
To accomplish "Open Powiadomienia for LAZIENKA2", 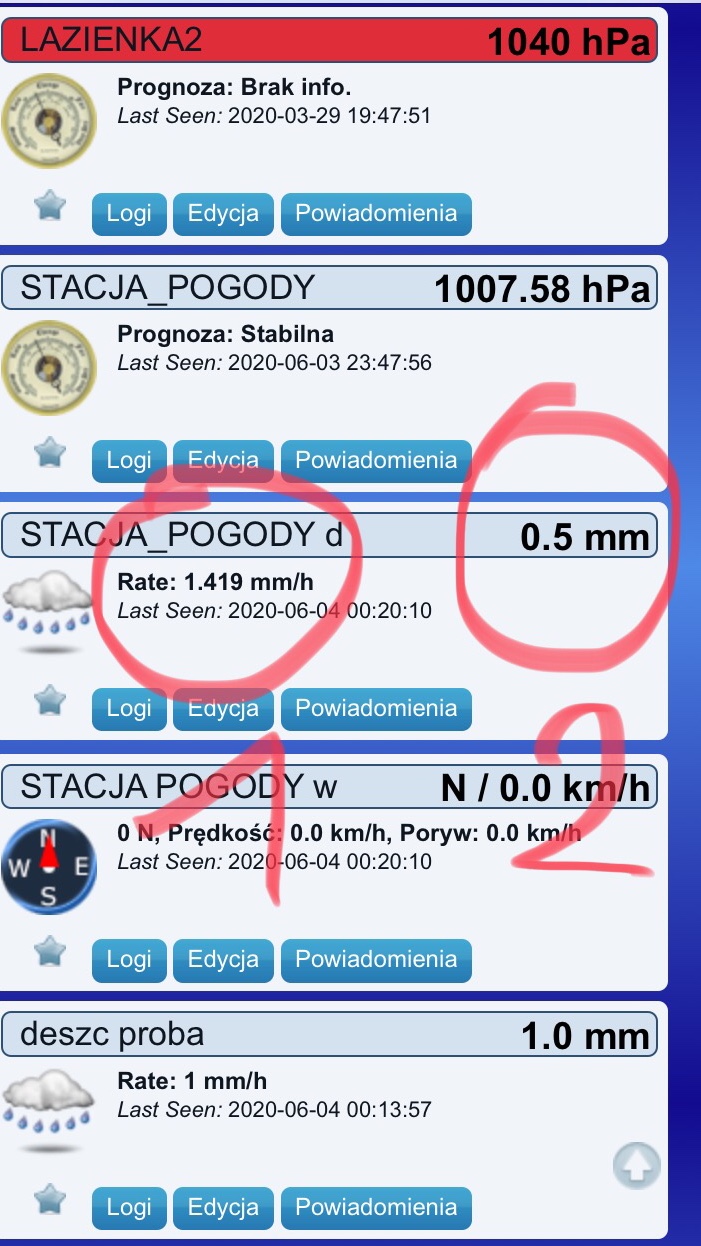I will [376, 213].
